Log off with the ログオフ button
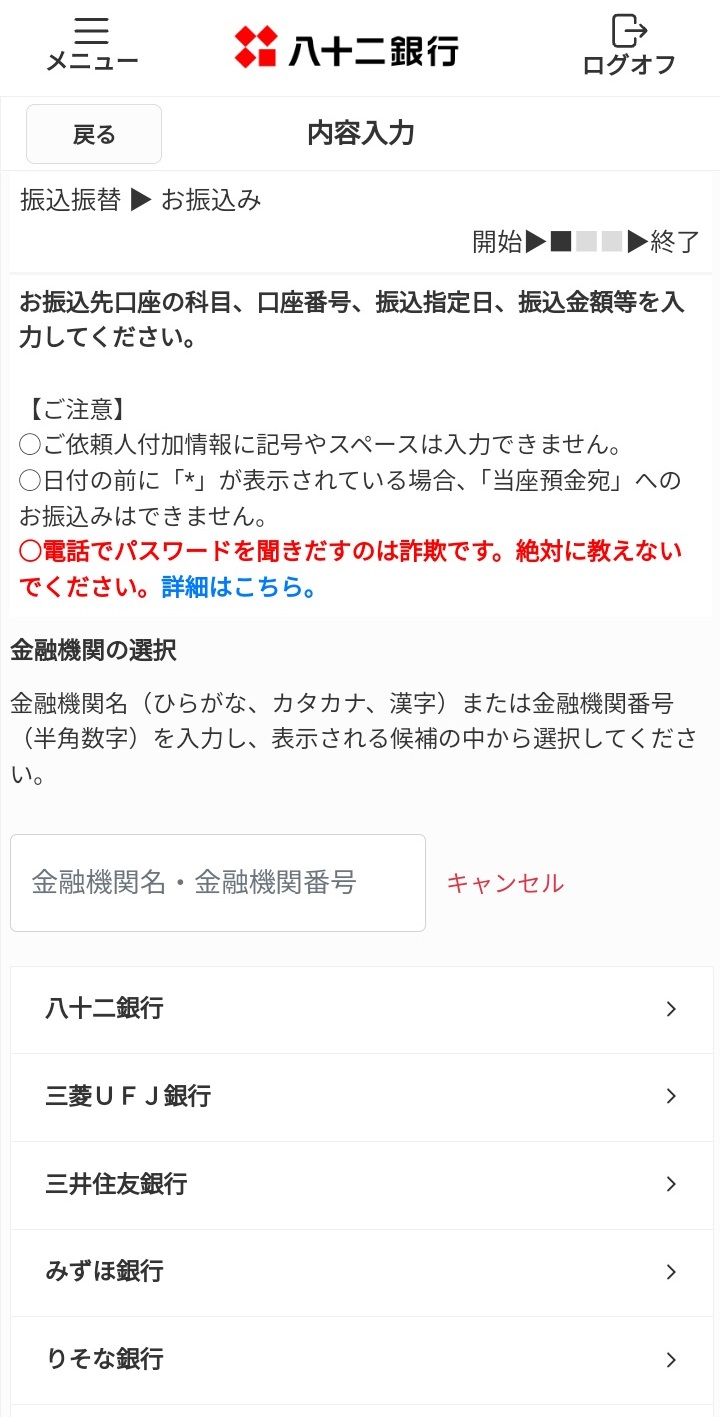 (629, 46)
